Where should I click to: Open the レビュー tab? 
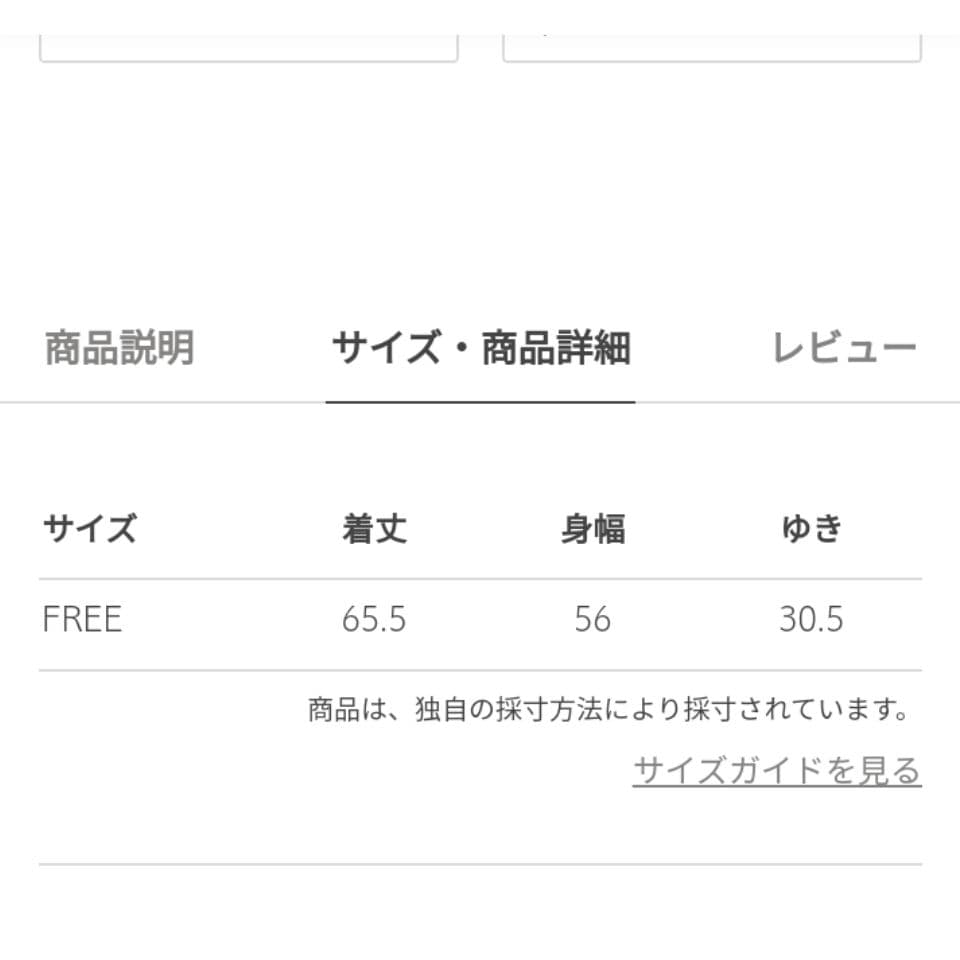(x=844, y=348)
